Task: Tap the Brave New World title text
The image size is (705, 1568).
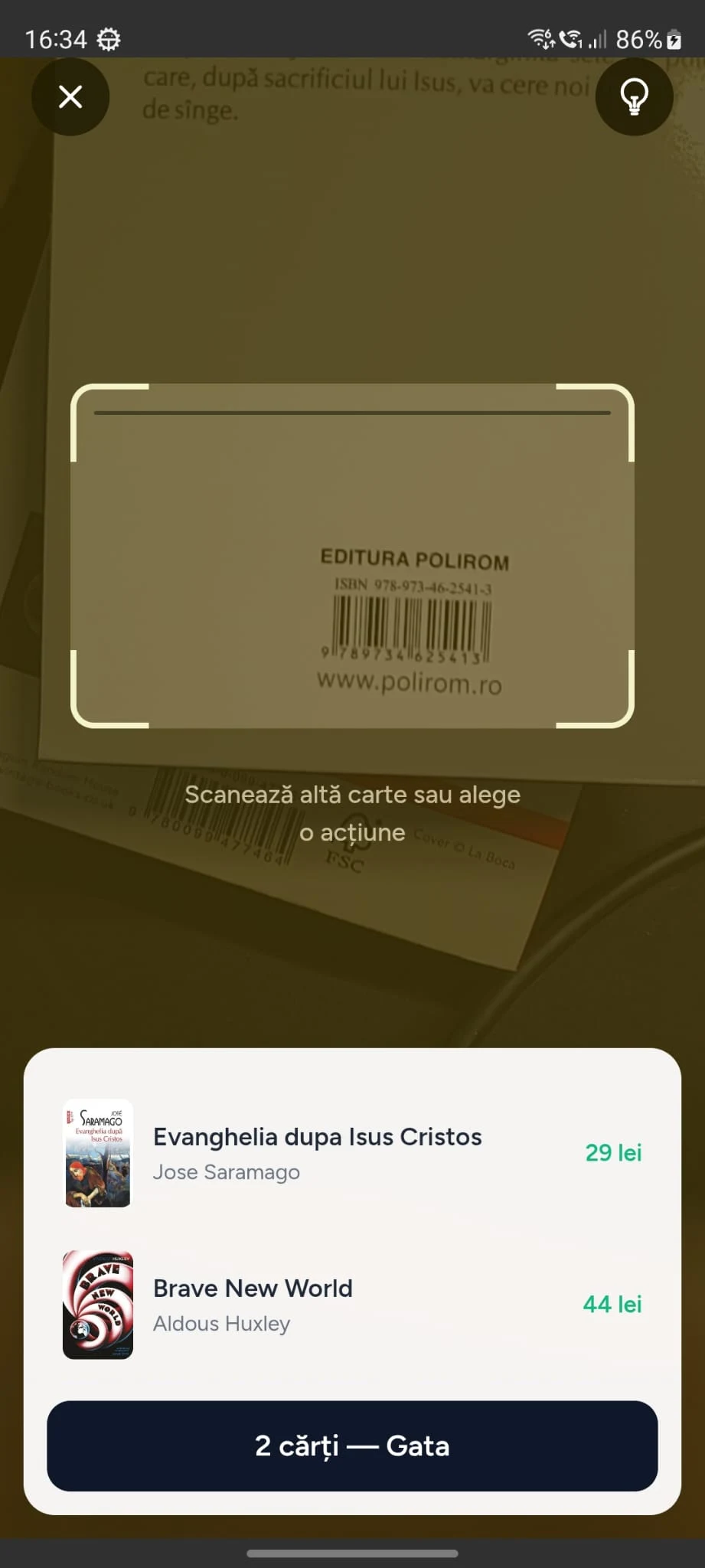Action: tap(253, 1288)
